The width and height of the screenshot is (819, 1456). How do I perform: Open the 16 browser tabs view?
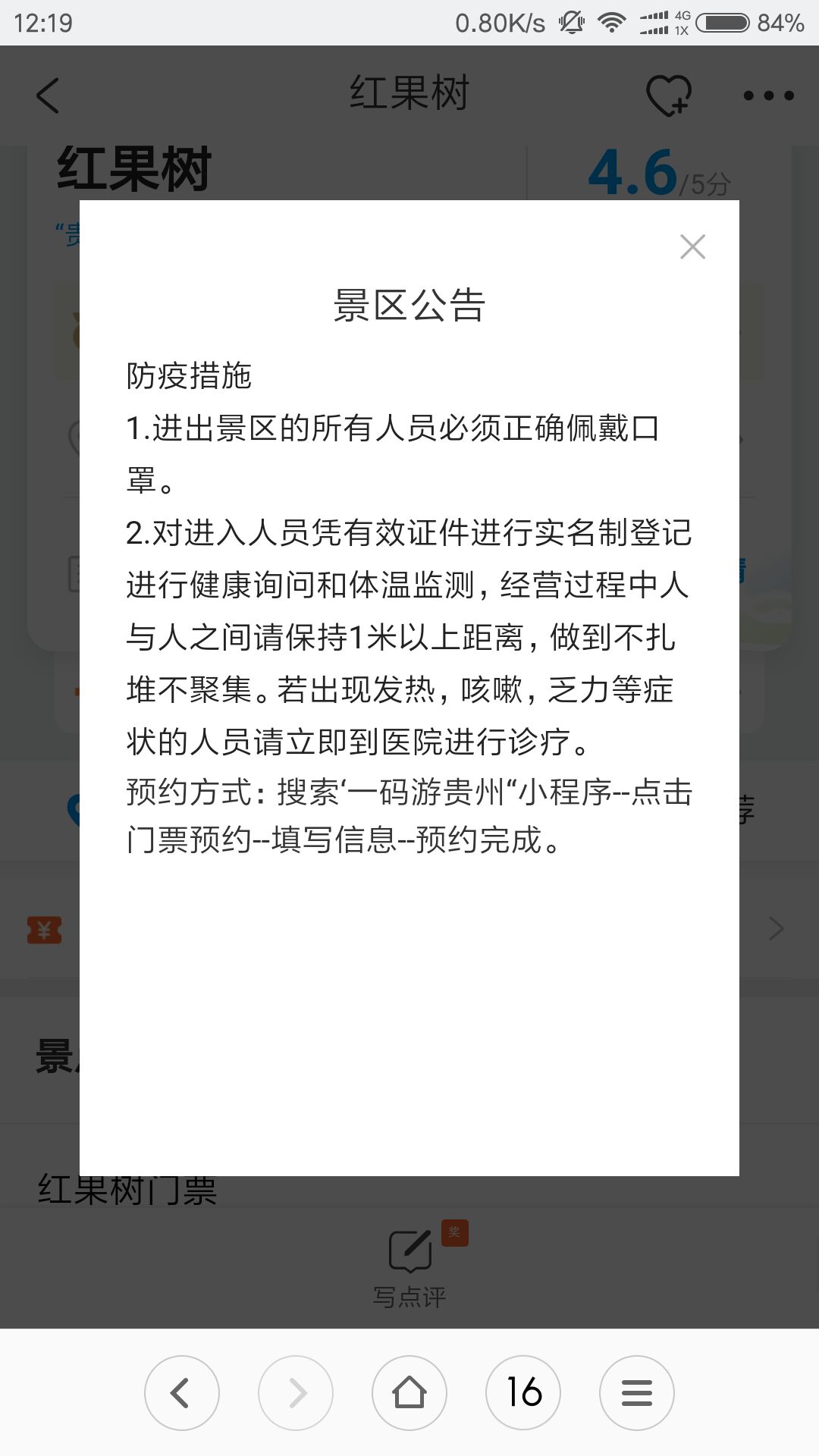[x=523, y=1393]
